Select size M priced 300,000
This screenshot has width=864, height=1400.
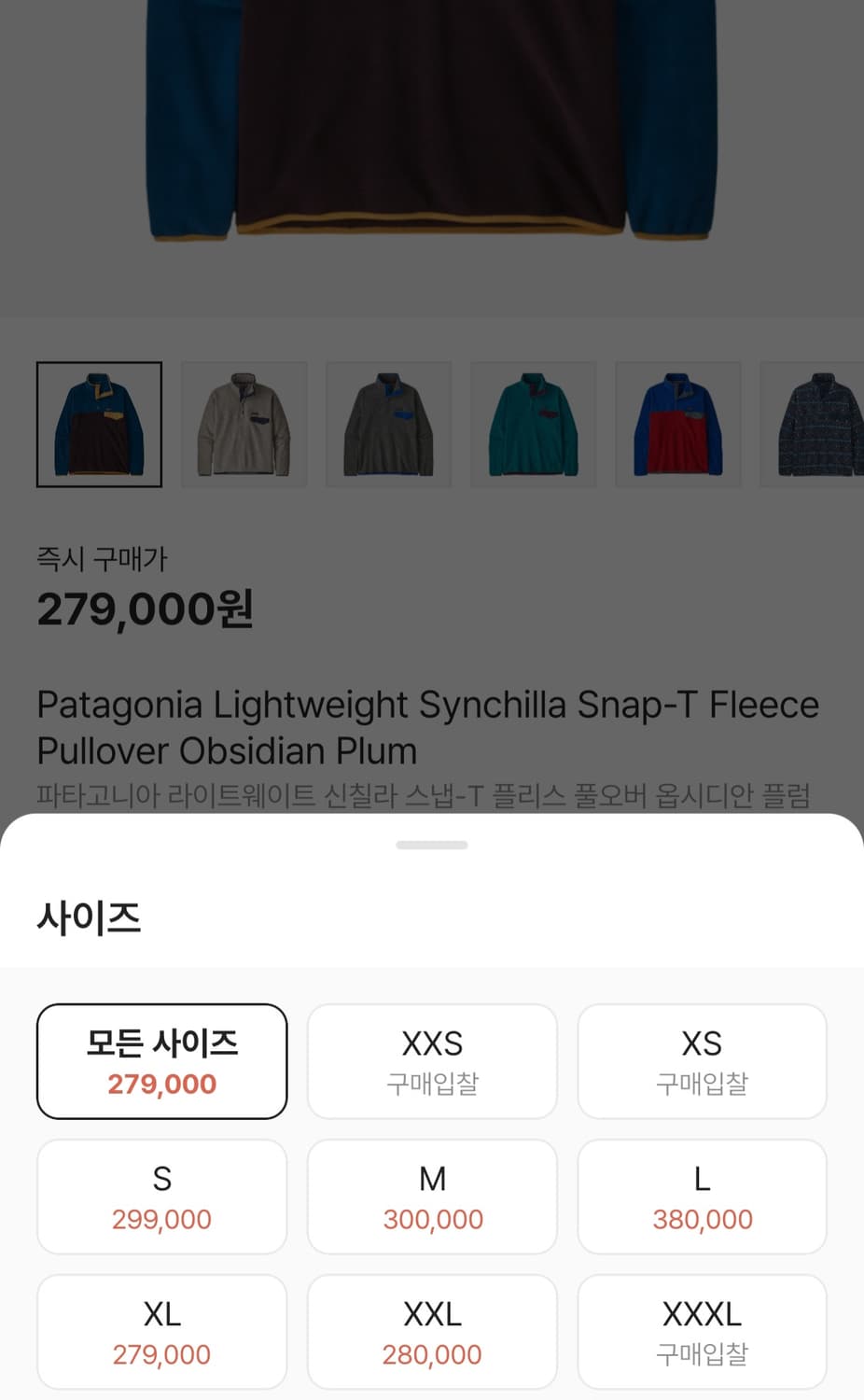431,1197
